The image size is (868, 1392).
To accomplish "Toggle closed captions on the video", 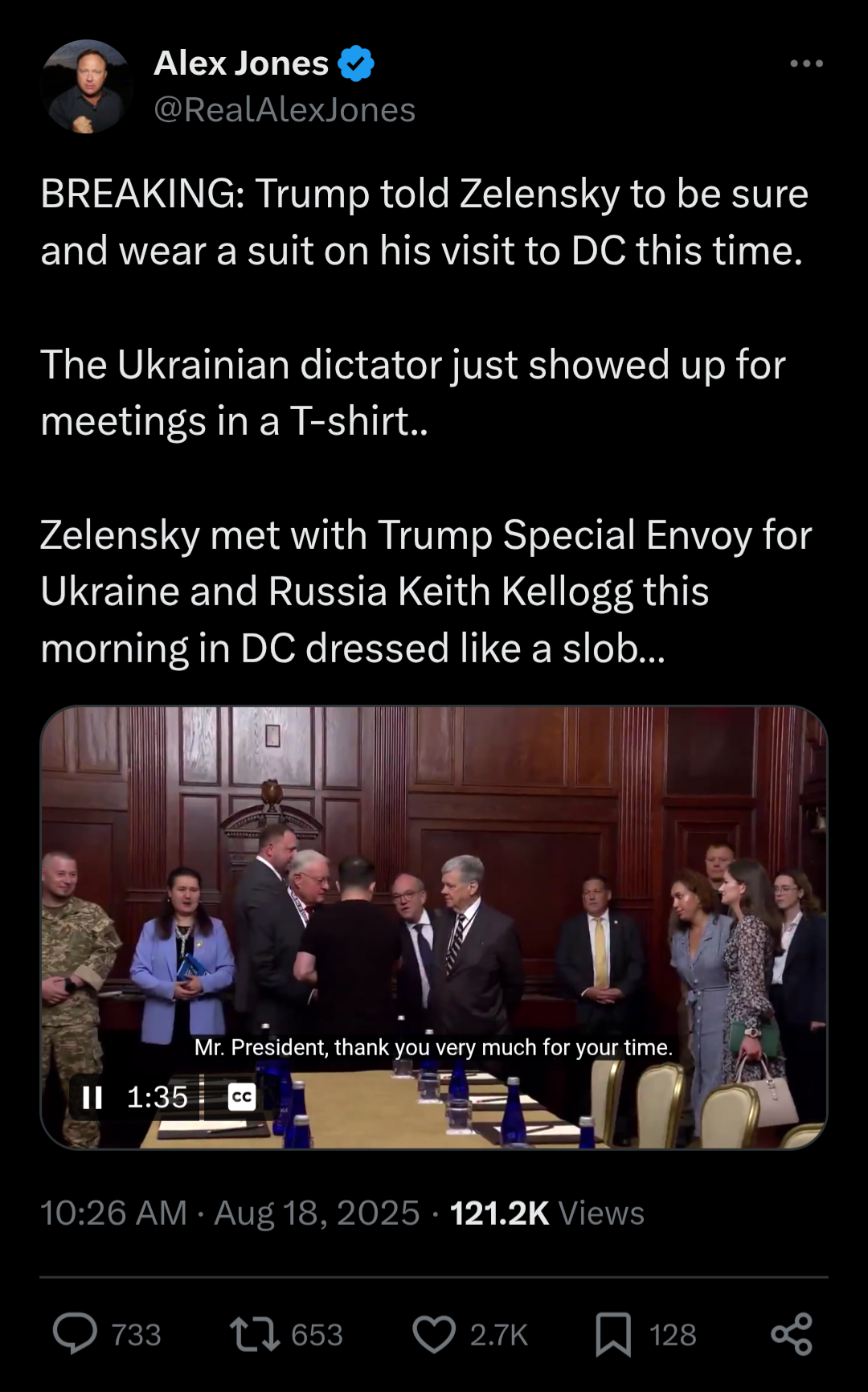I will point(242,1097).
